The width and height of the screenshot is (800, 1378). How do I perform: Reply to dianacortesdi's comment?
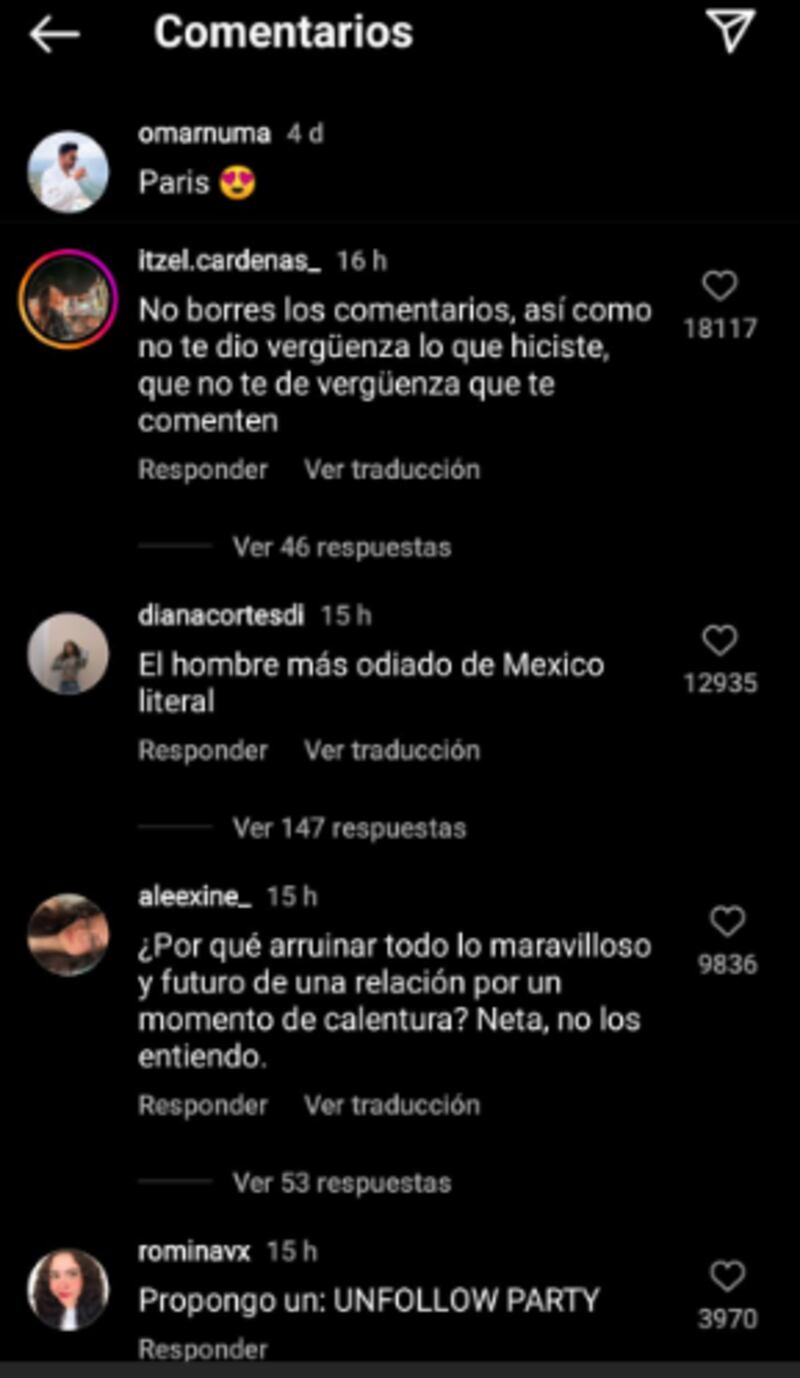[x=203, y=750]
